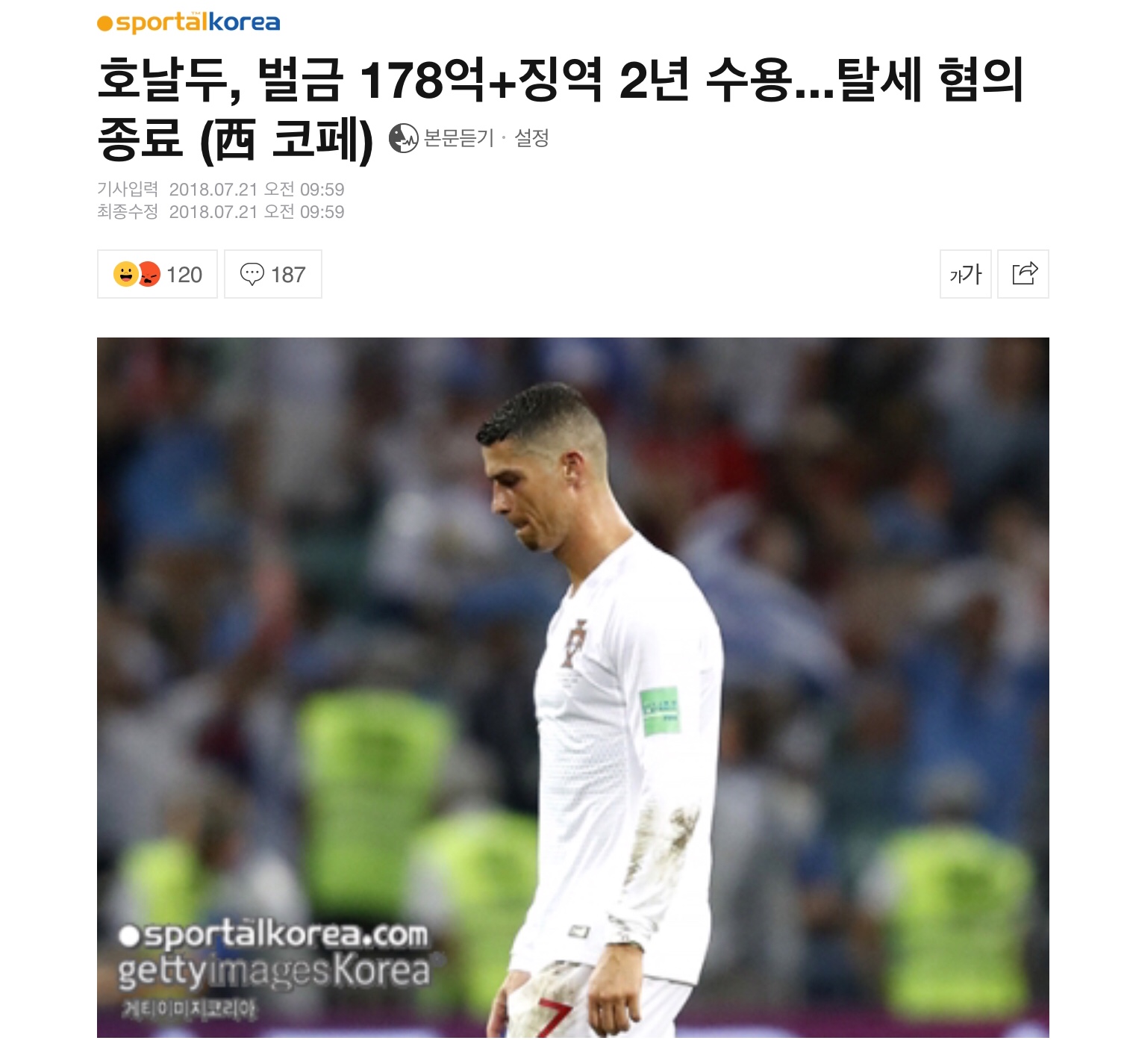Open the reactions button showing 120
This screenshot has width=1127, height=1064.
(x=157, y=275)
